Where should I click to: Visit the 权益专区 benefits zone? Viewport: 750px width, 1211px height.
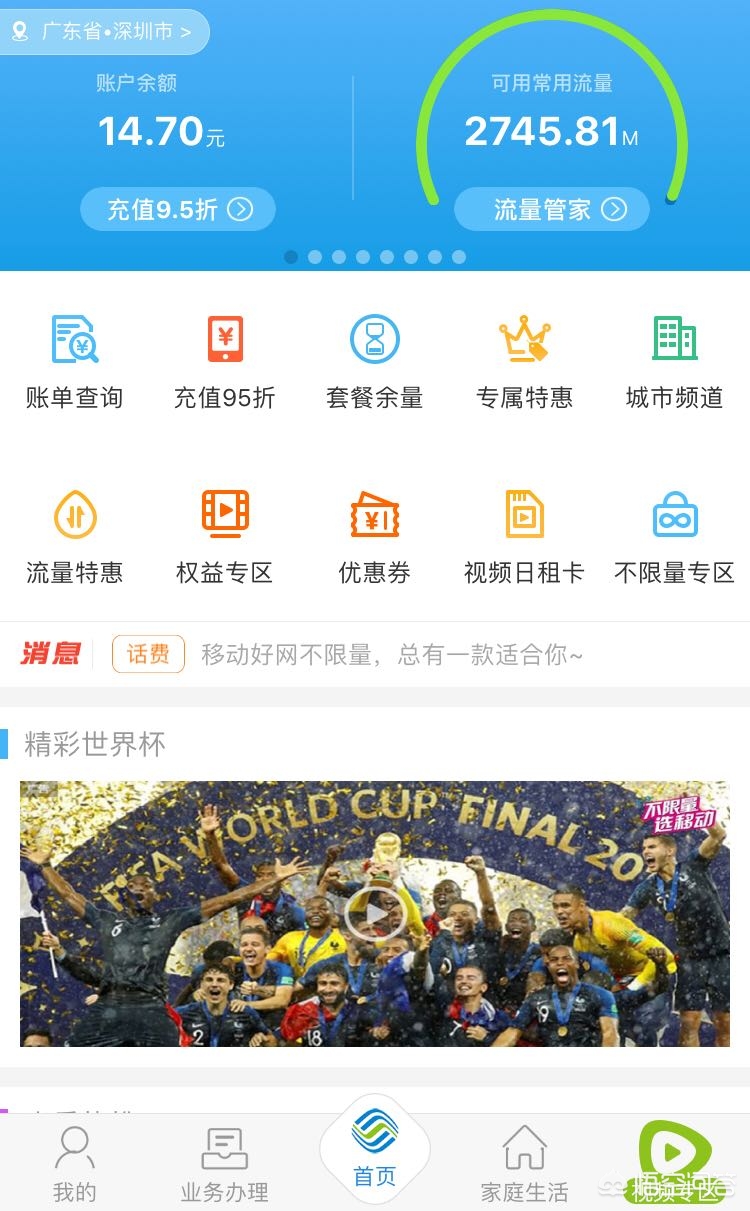(224, 537)
